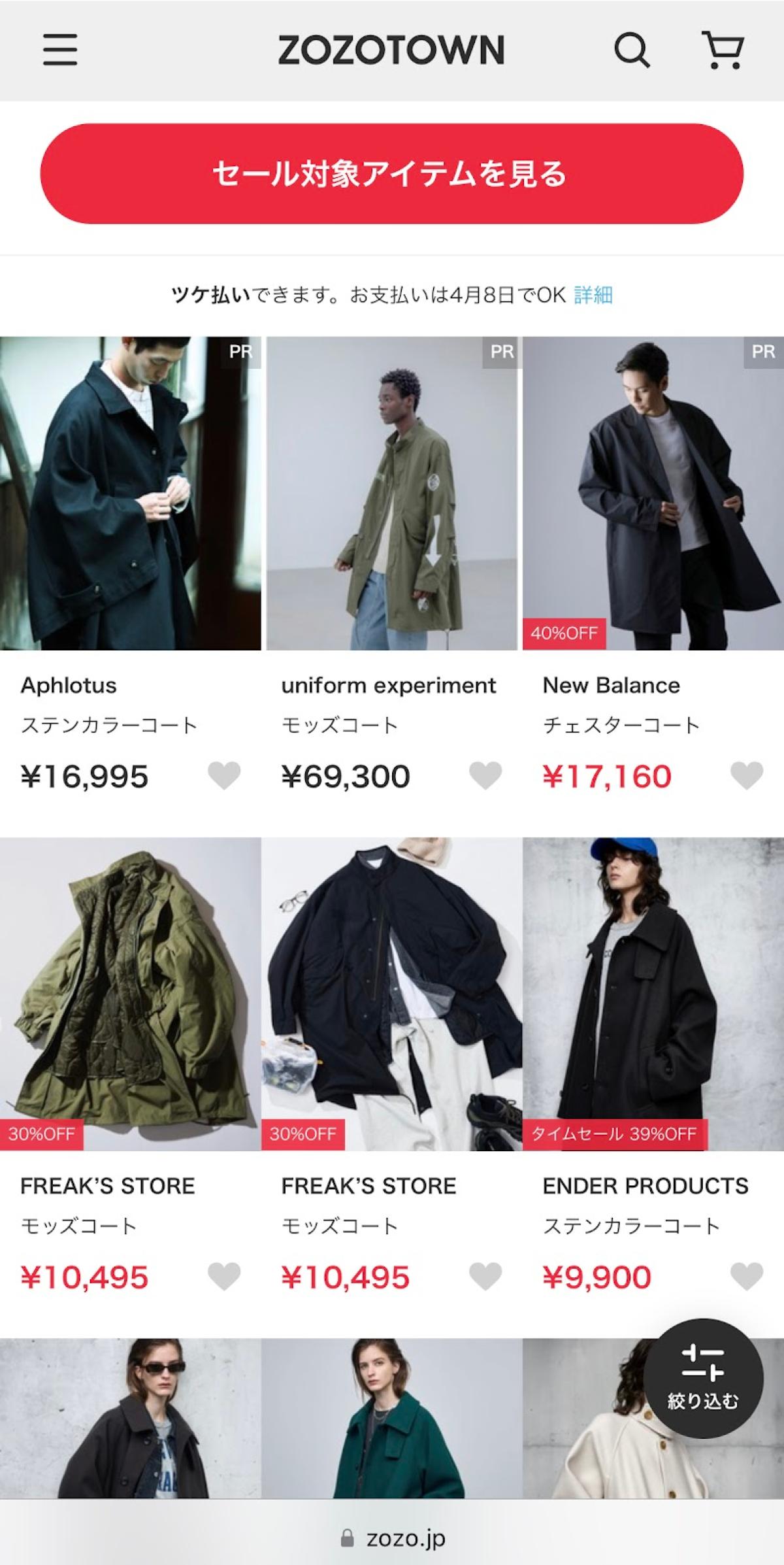Screen dimensions: 784x1565
Task: Open the shopping cart
Action: (x=723, y=50)
